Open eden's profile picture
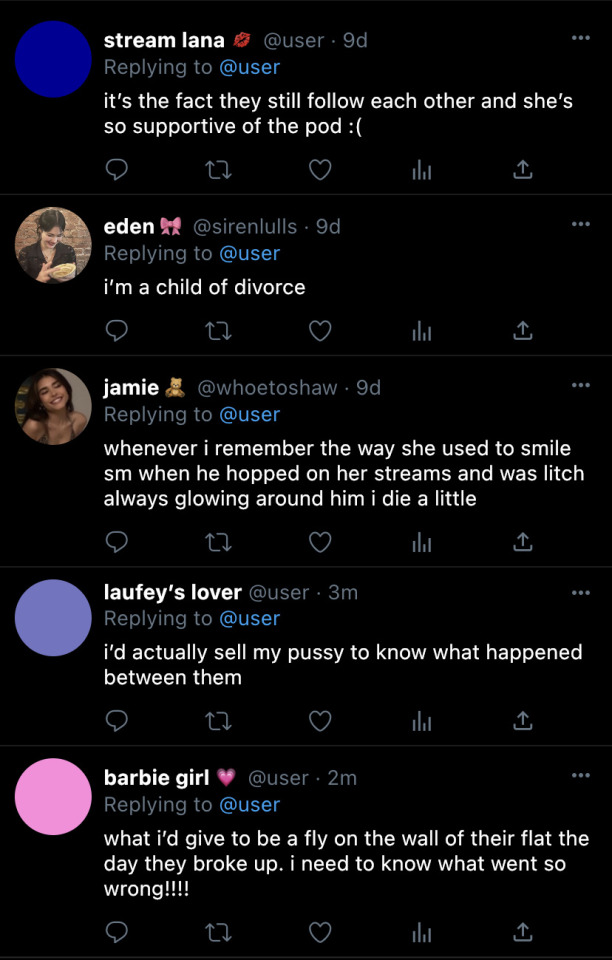Image resolution: width=612 pixels, height=960 pixels. [54, 245]
